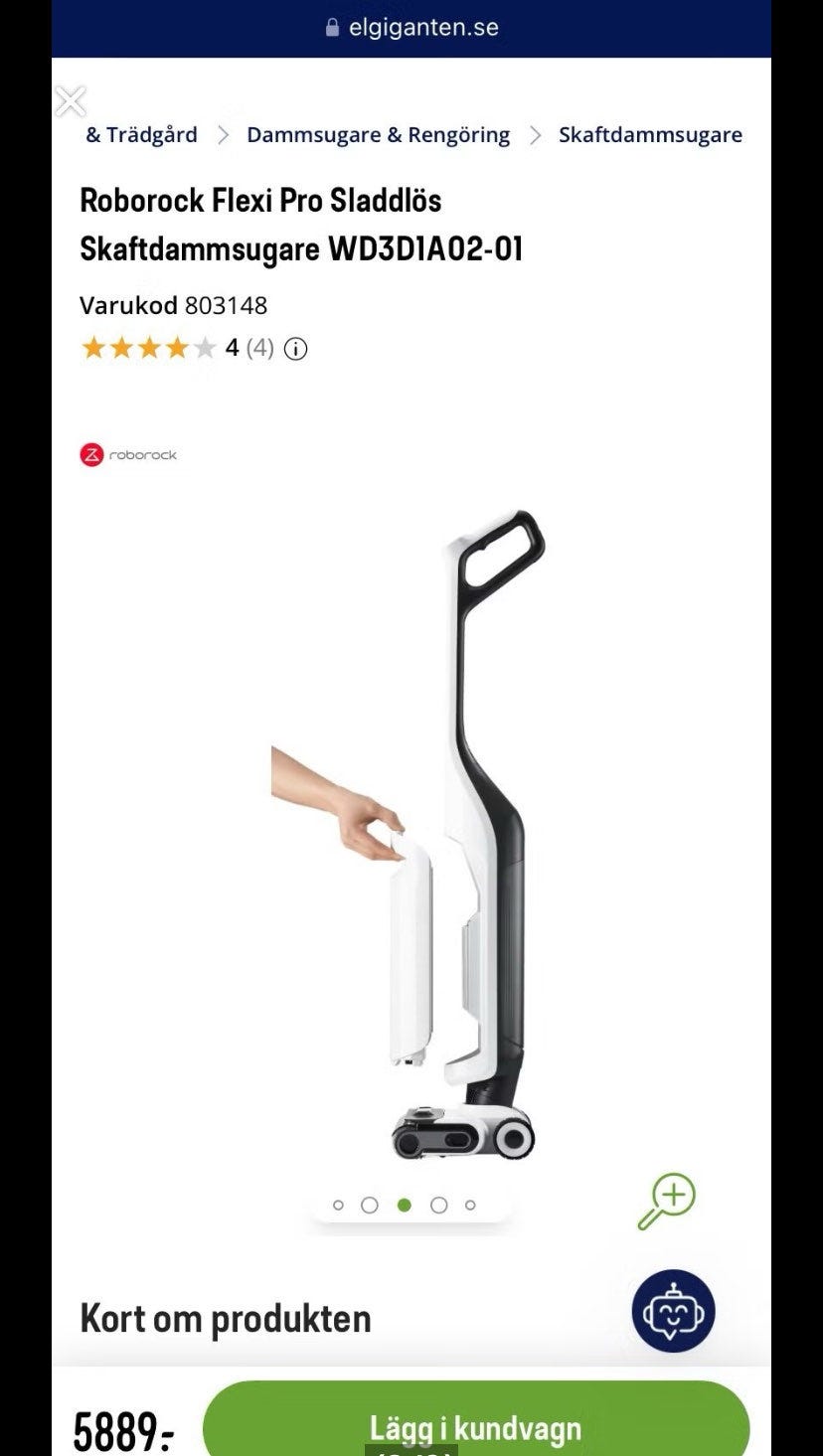Open the Trädgård breadcrumb link
Image resolution: width=823 pixels, height=1456 pixels.
141,135
